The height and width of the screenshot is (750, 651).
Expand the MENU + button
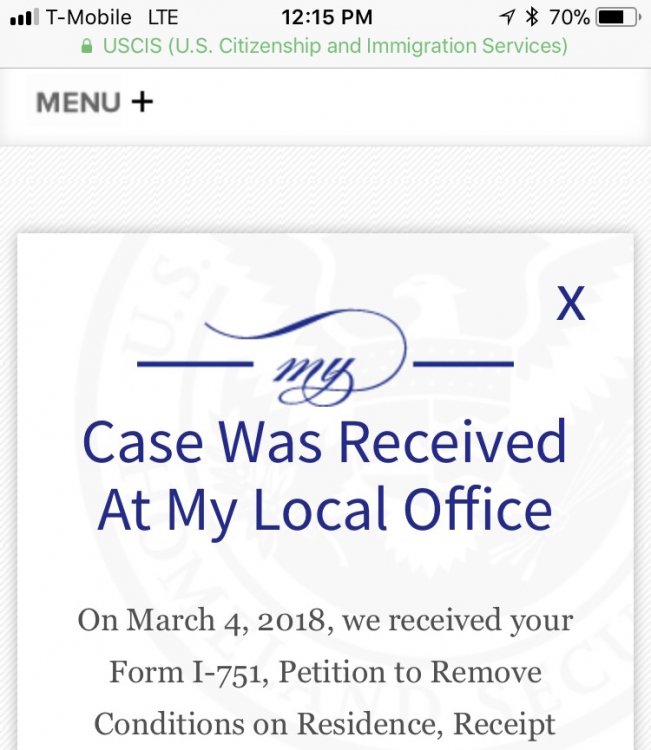(94, 102)
